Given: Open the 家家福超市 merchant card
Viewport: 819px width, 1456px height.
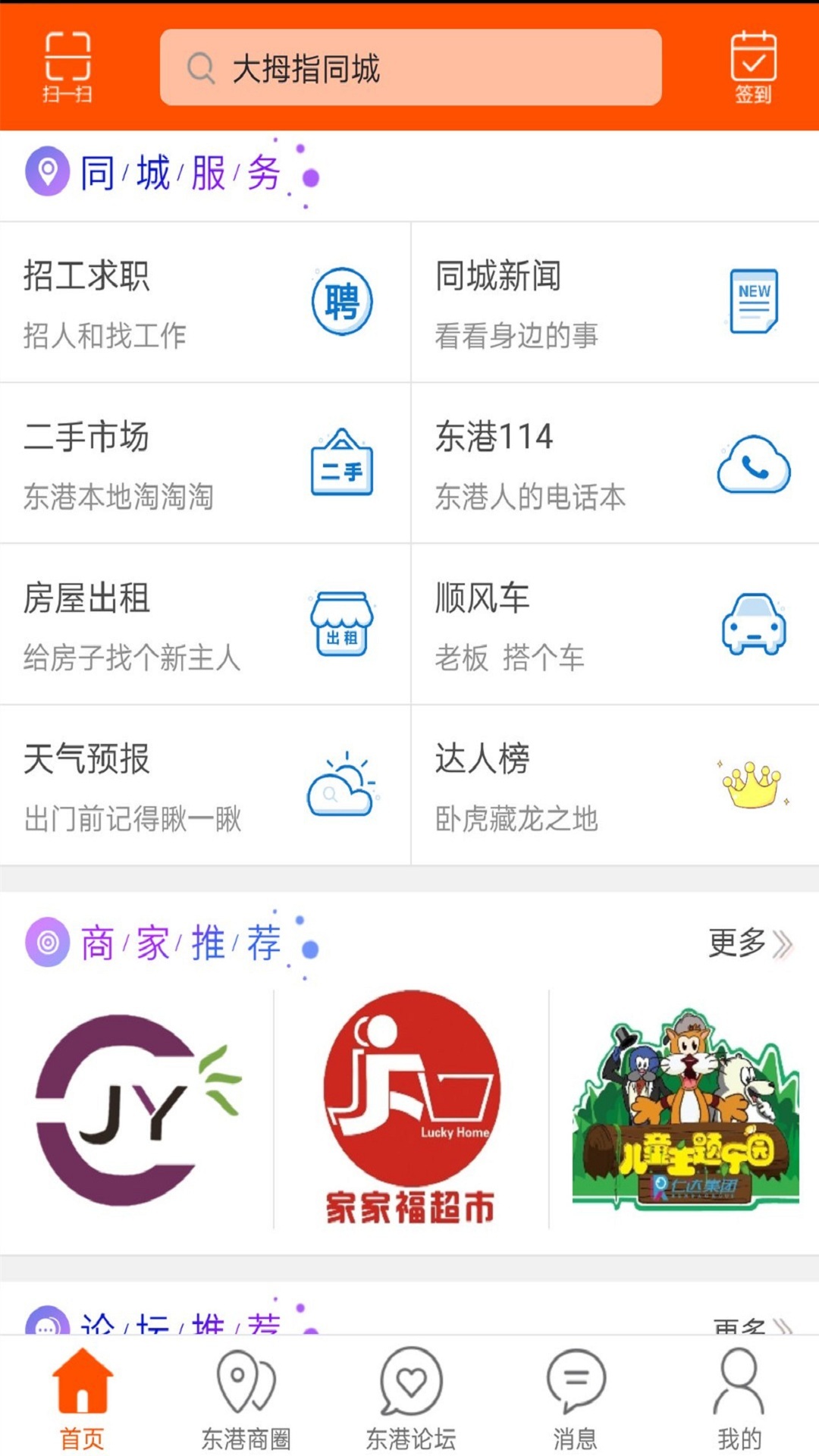Looking at the screenshot, I should tap(410, 1110).
